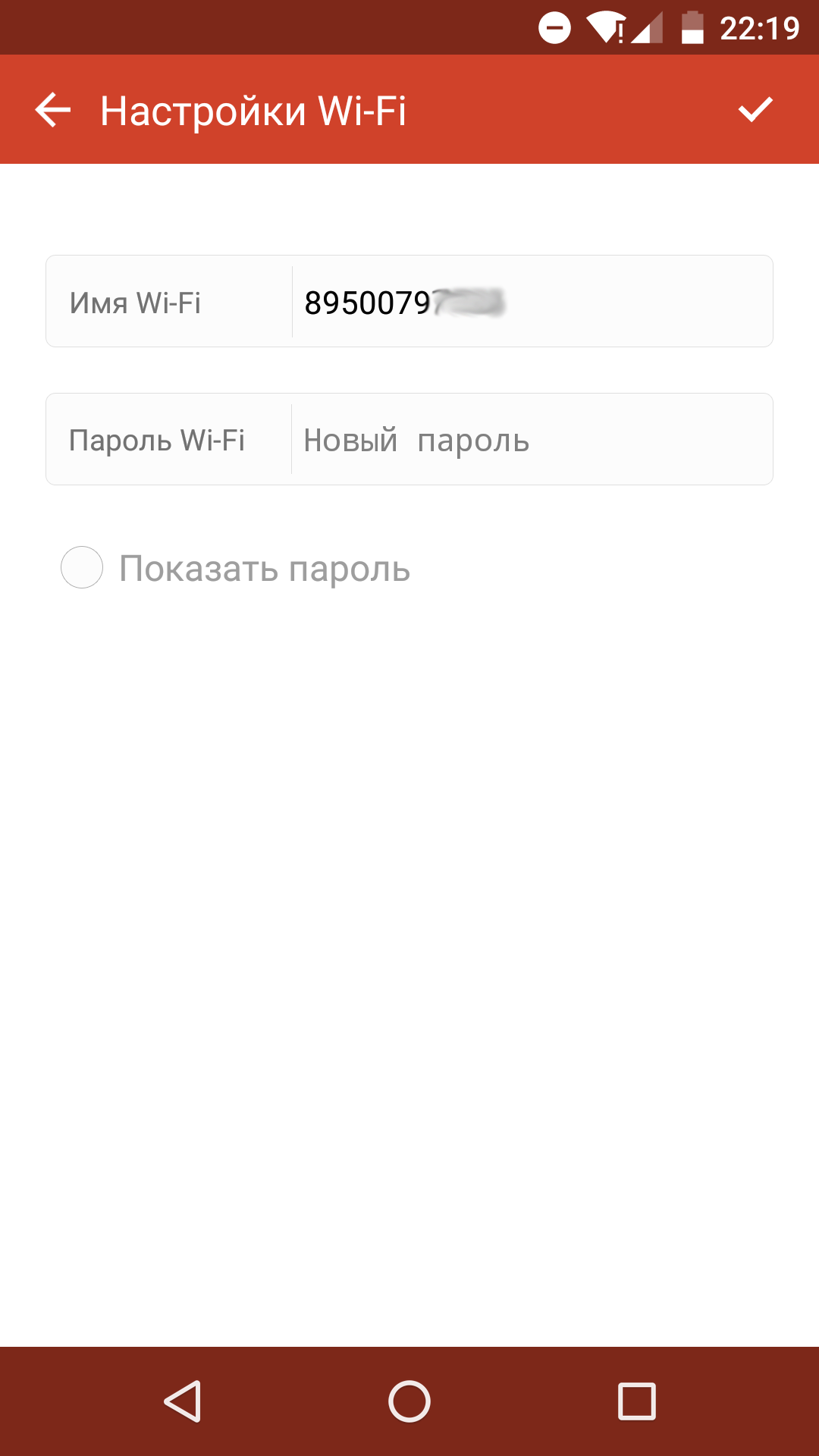
Task: Edit the Имя Wi-Fi field
Action: 532,302
